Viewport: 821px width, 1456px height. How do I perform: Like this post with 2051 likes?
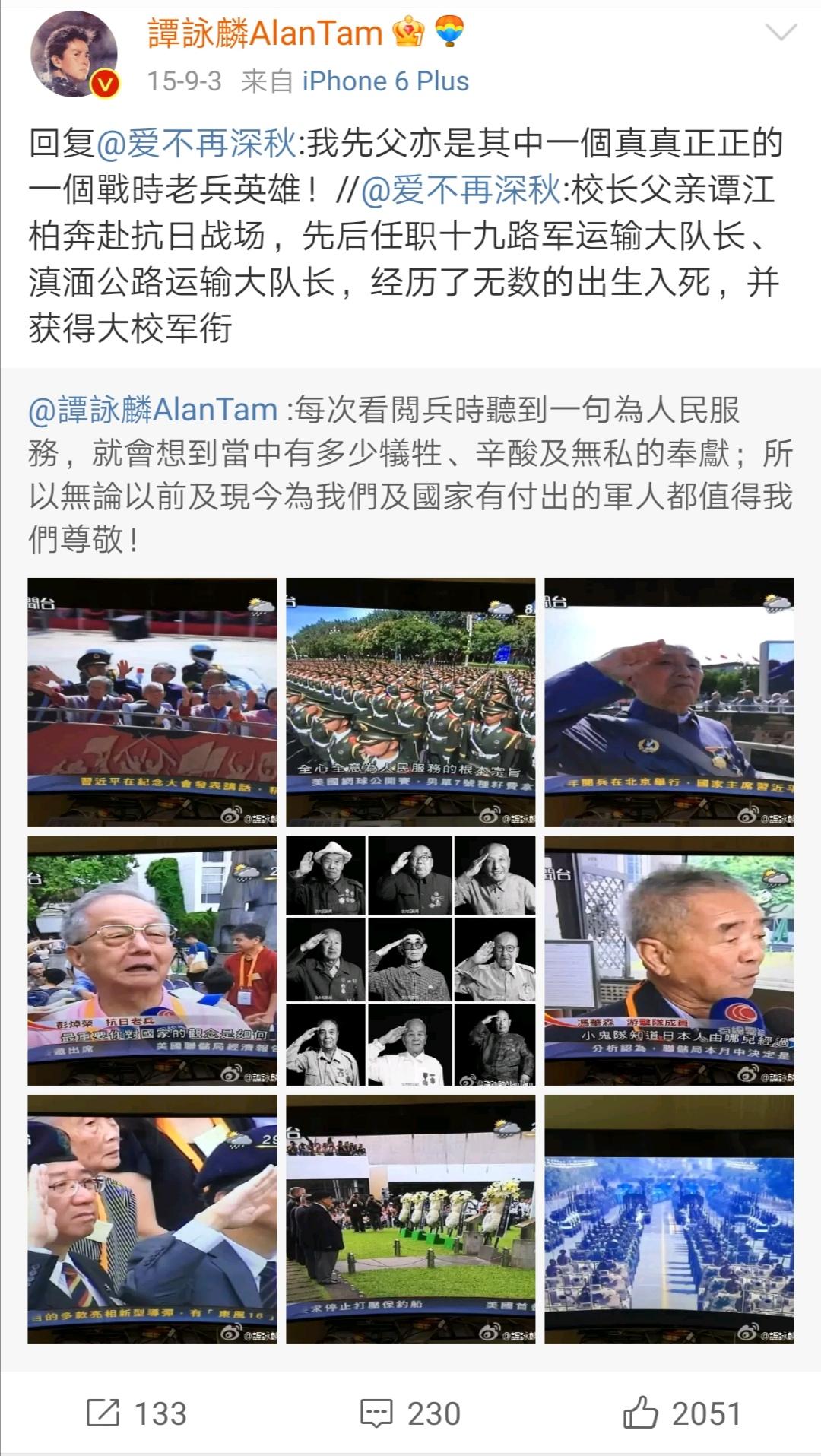click(682, 1413)
